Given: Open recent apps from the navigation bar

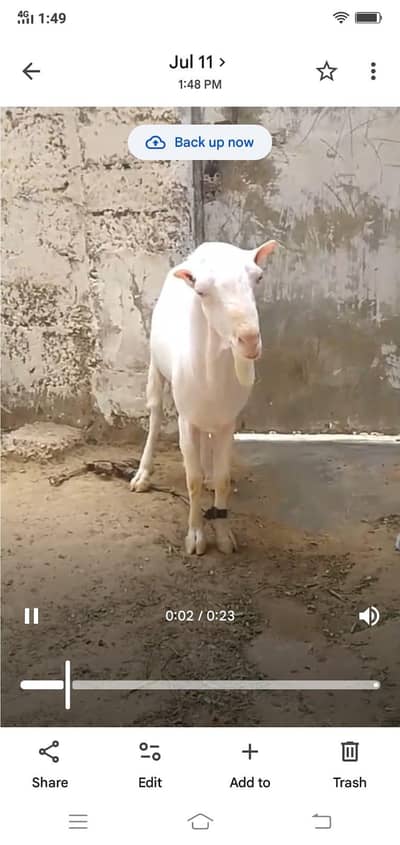Looking at the screenshot, I should point(78,821).
